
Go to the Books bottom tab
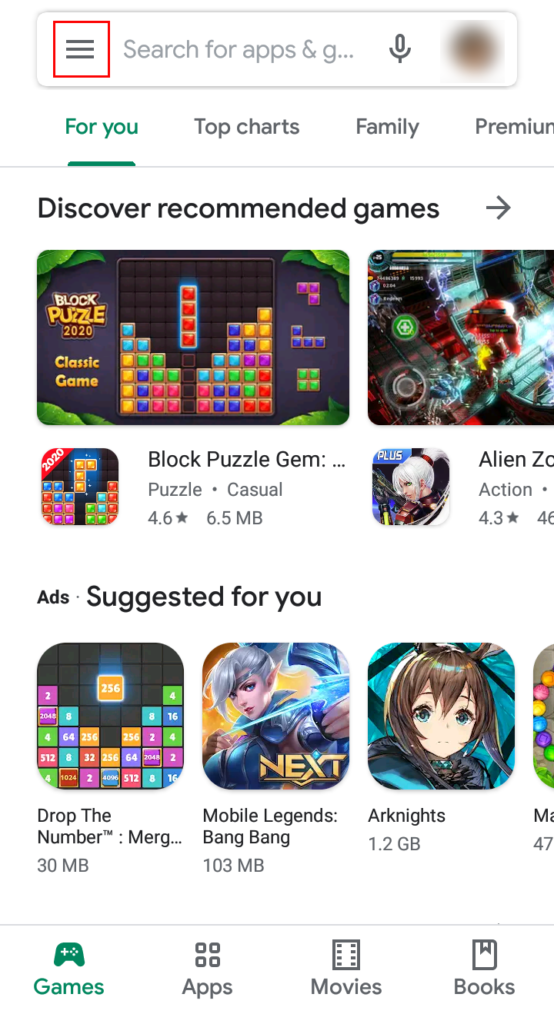485,968
